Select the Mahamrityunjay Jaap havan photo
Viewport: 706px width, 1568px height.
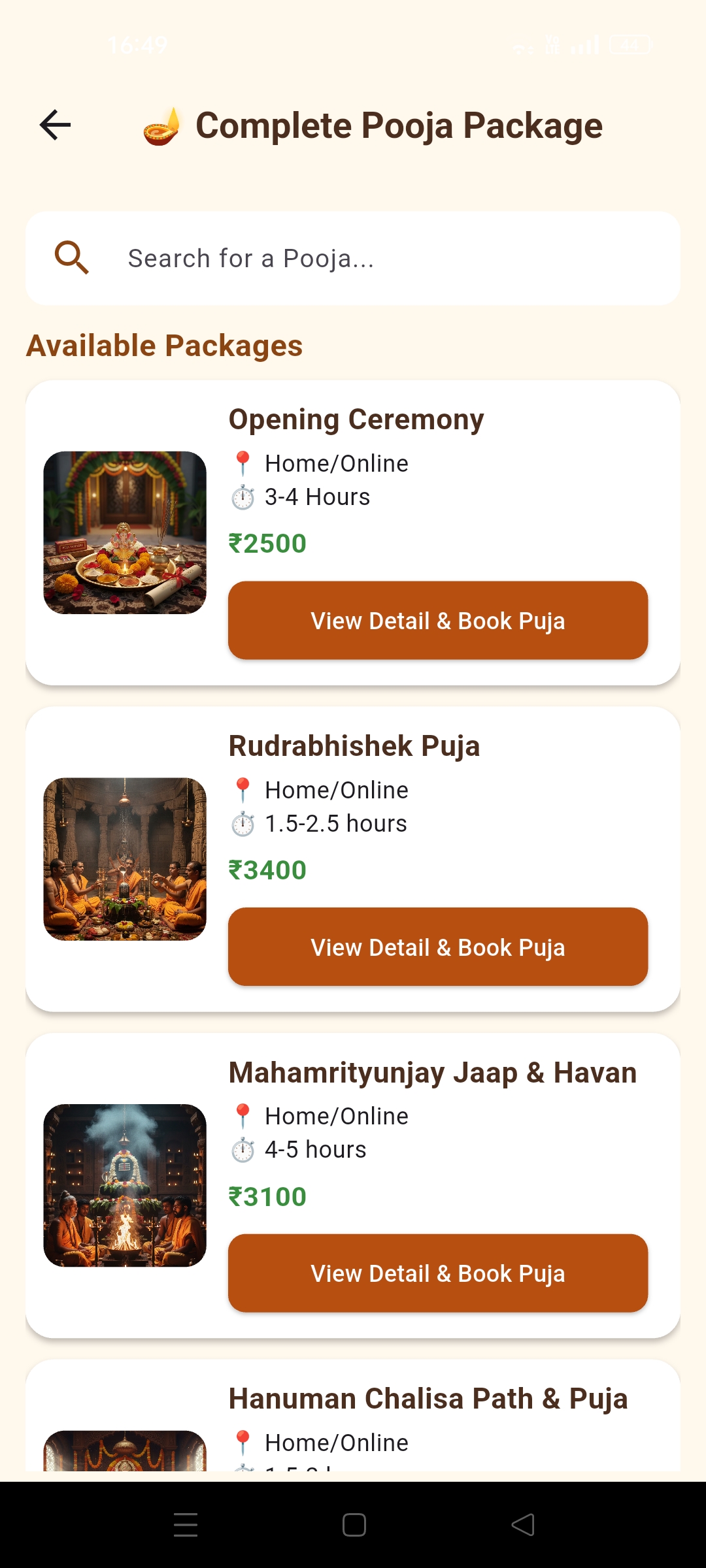125,1184
